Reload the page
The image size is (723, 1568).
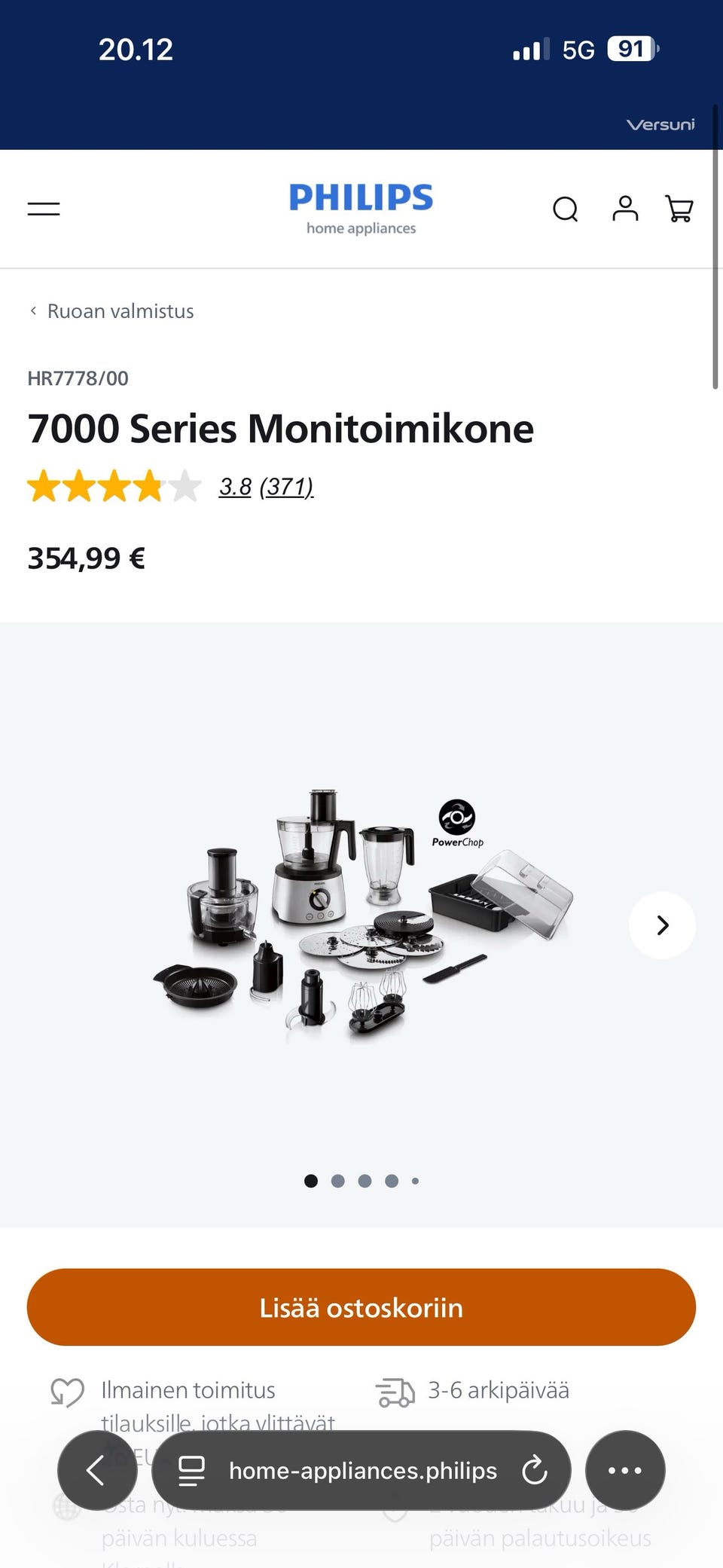tap(534, 1470)
